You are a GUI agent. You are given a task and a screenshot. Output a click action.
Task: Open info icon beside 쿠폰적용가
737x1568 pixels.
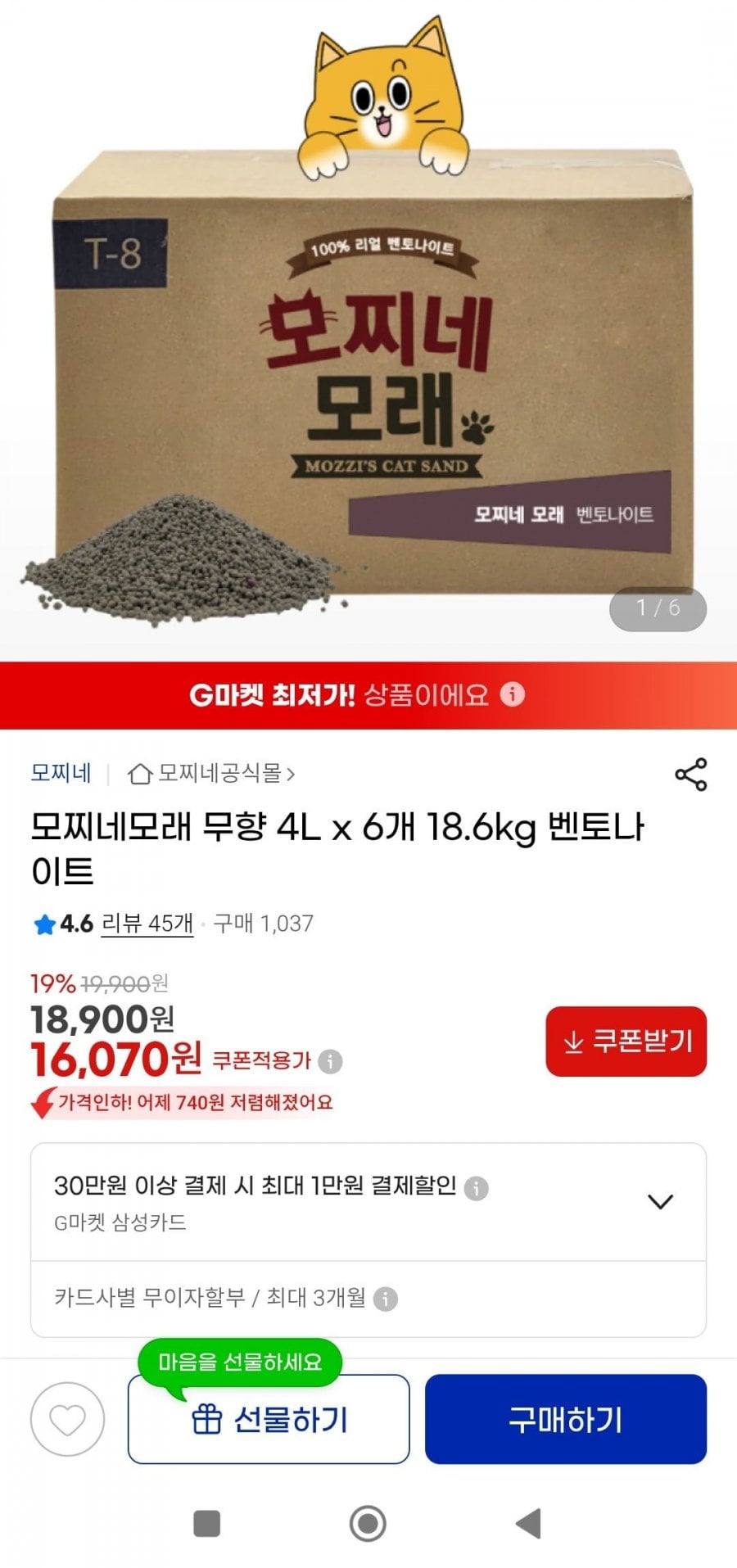330,1061
